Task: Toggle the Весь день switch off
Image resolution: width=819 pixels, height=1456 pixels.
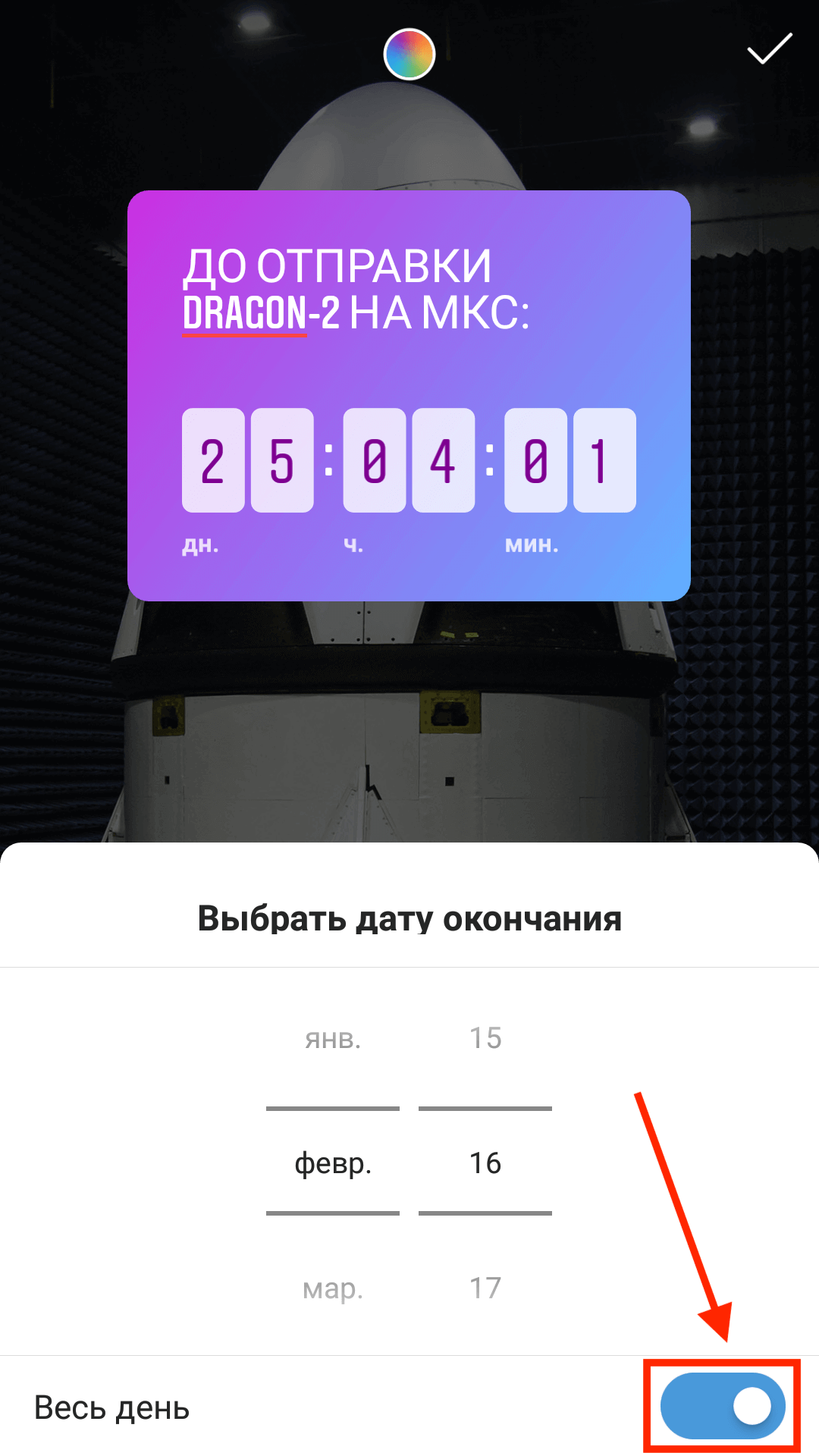Action: pyautogui.click(x=722, y=1406)
